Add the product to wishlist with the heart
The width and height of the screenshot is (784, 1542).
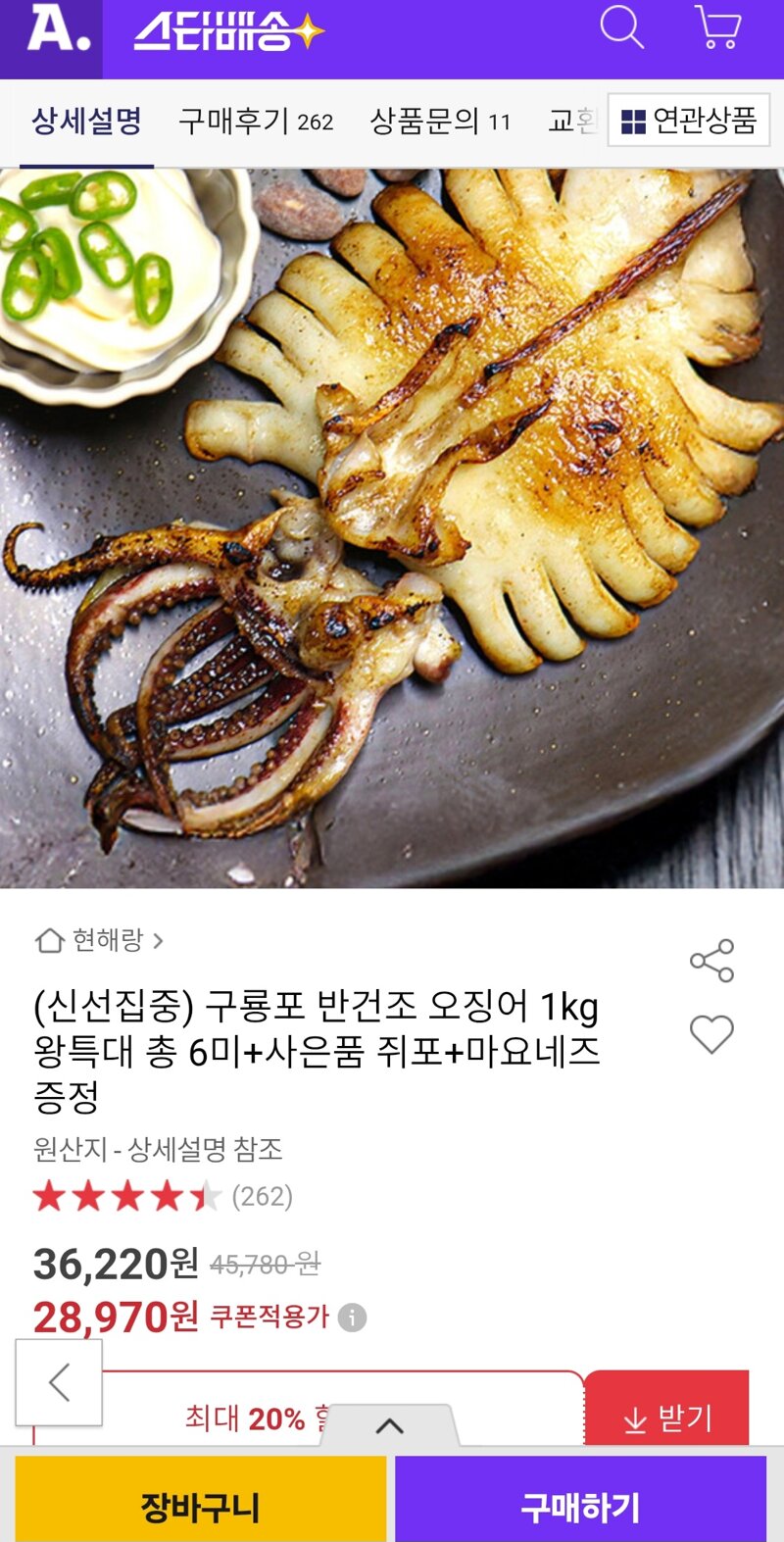click(x=711, y=1034)
